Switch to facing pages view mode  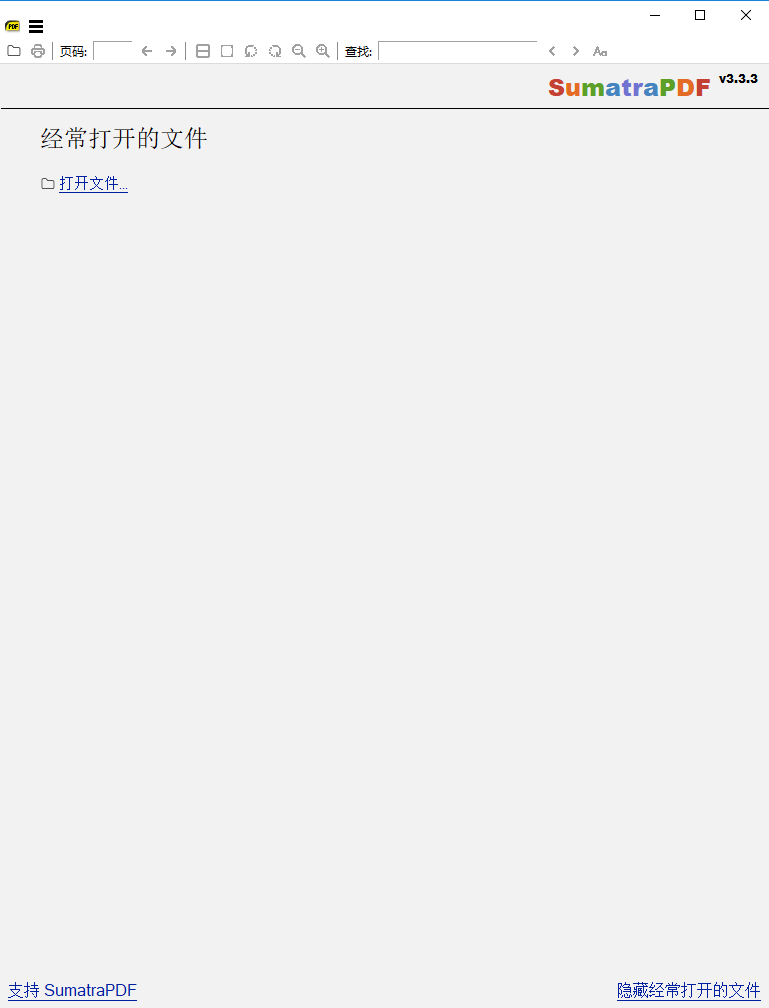202,51
